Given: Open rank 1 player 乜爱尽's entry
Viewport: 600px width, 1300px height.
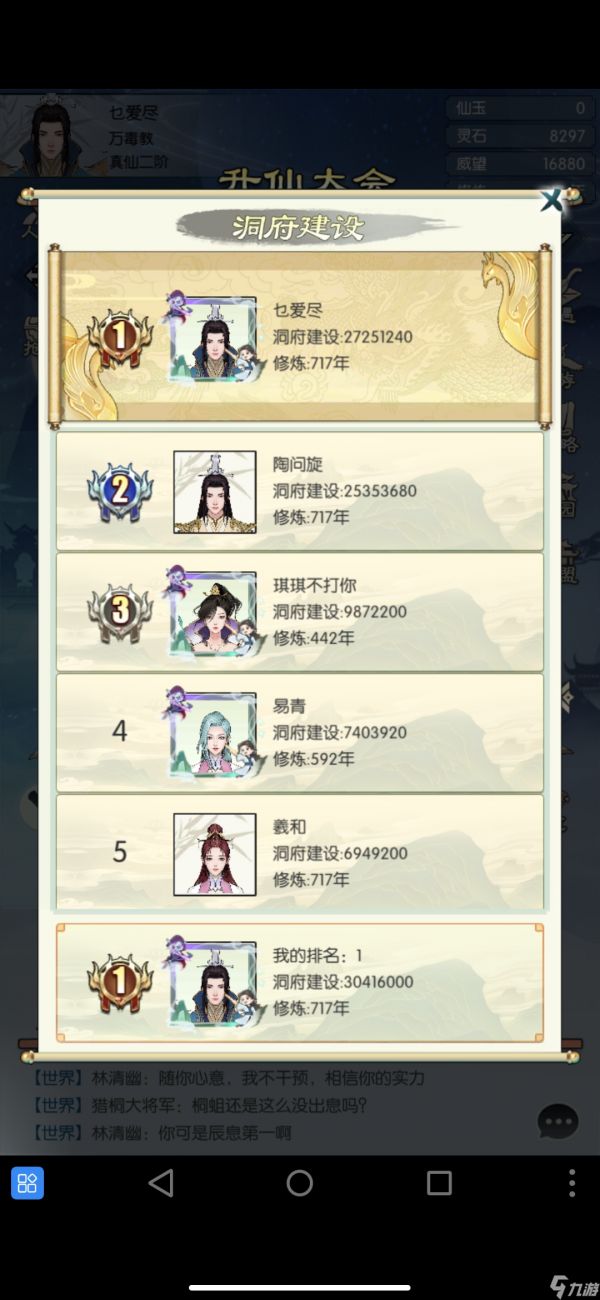Looking at the screenshot, I should [300, 337].
